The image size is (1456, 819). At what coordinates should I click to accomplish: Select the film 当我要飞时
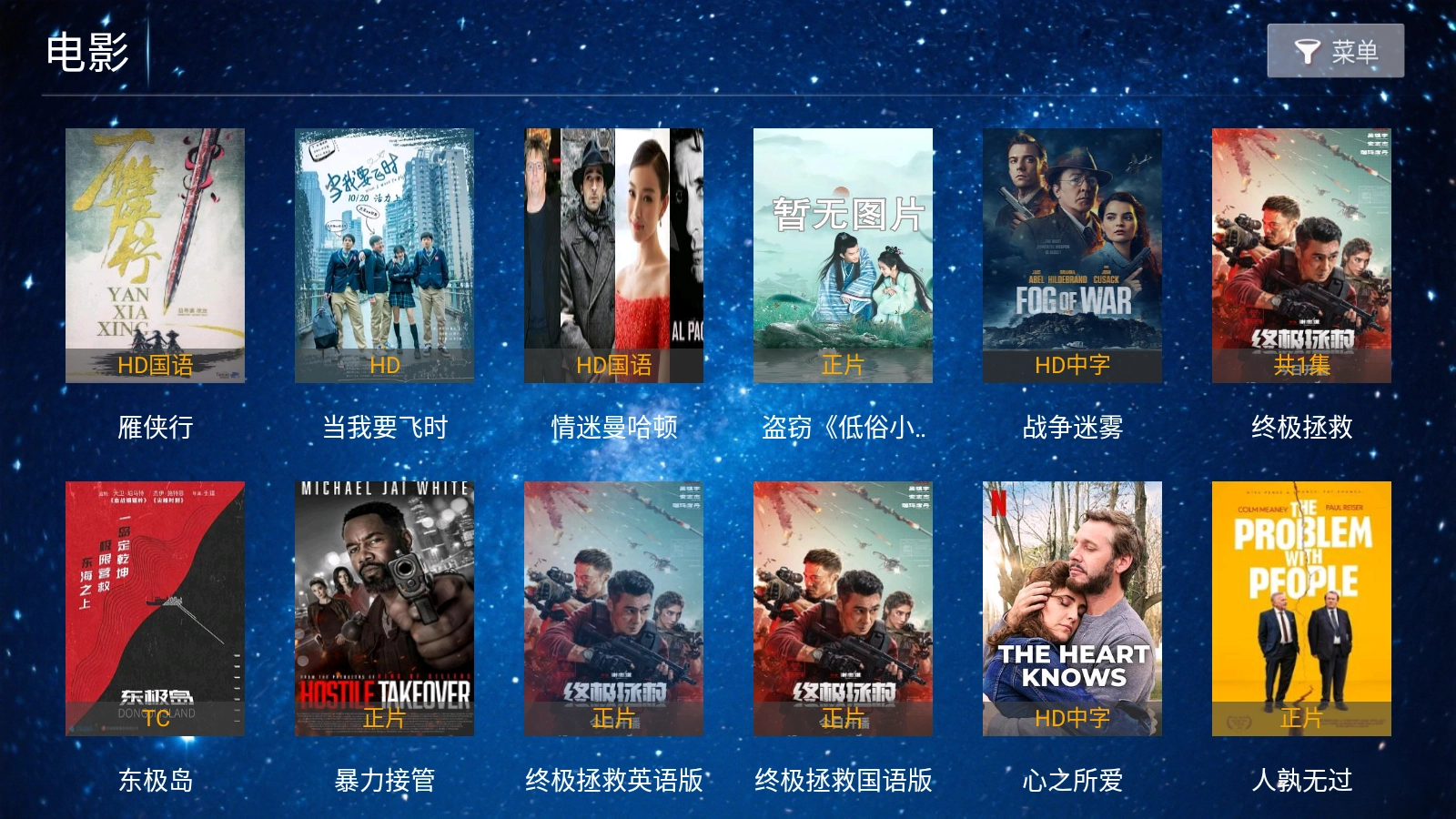384,255
